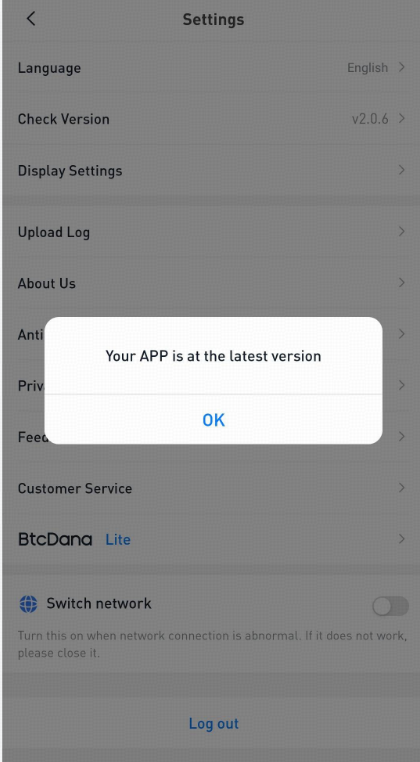The height and width of the screenshot is (762, 420).
Task: Go back using the top arrow
Action: tap(31, 19)
